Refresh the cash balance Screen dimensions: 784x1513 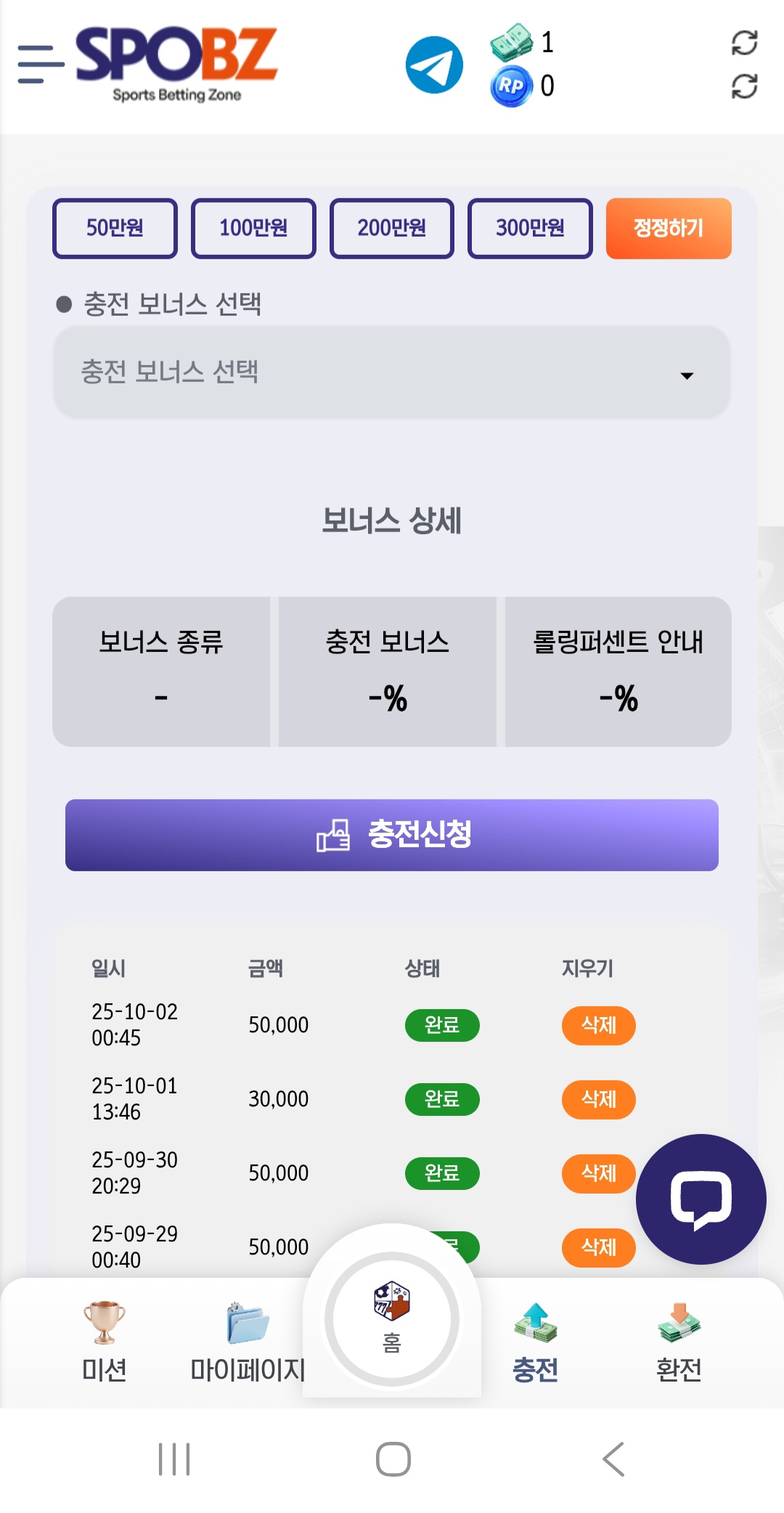coord(744,43)
